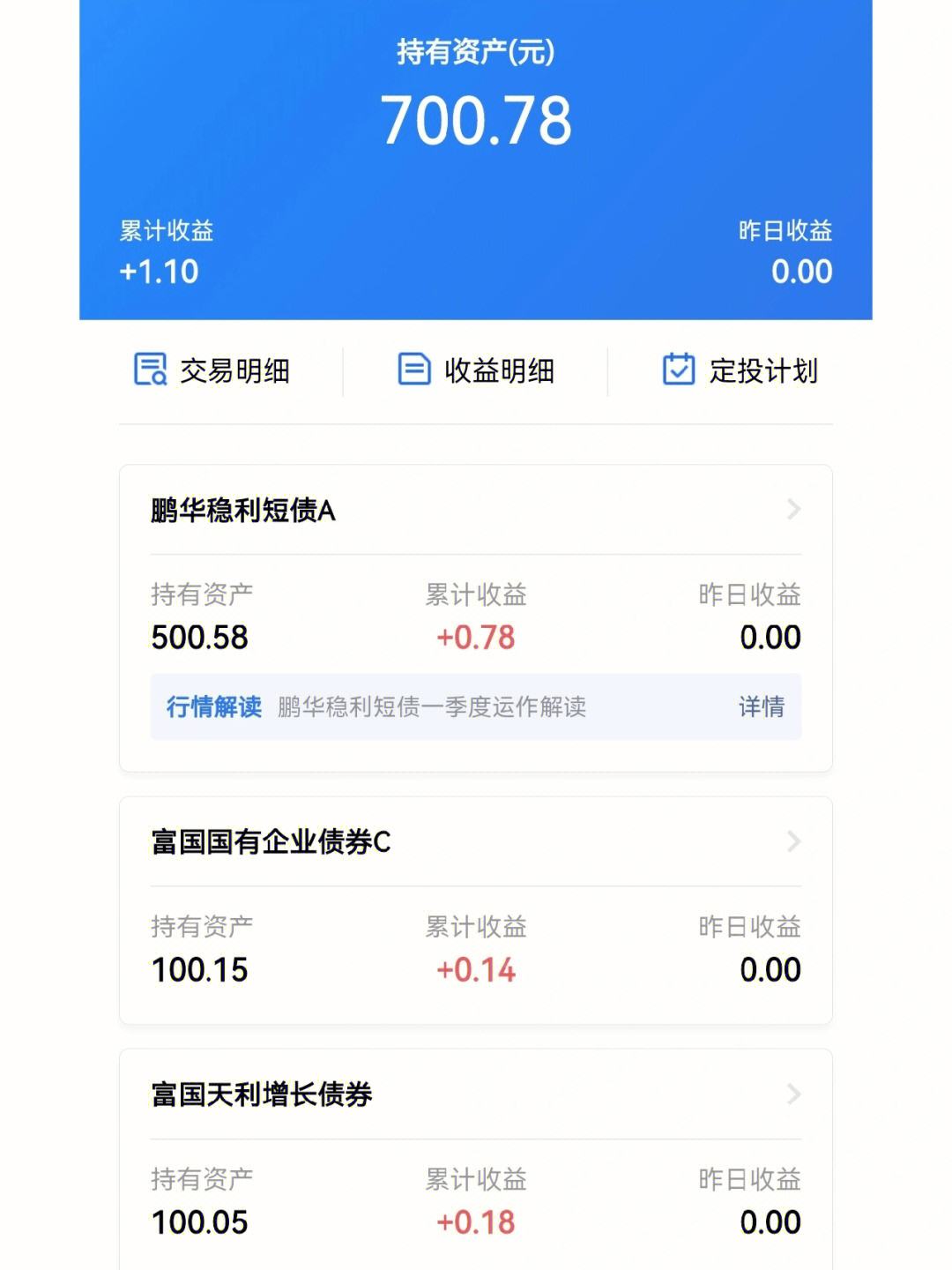Open 定投计划 investment plan
This screenshot has height=1270, width=952.
(x=740, y=370)
